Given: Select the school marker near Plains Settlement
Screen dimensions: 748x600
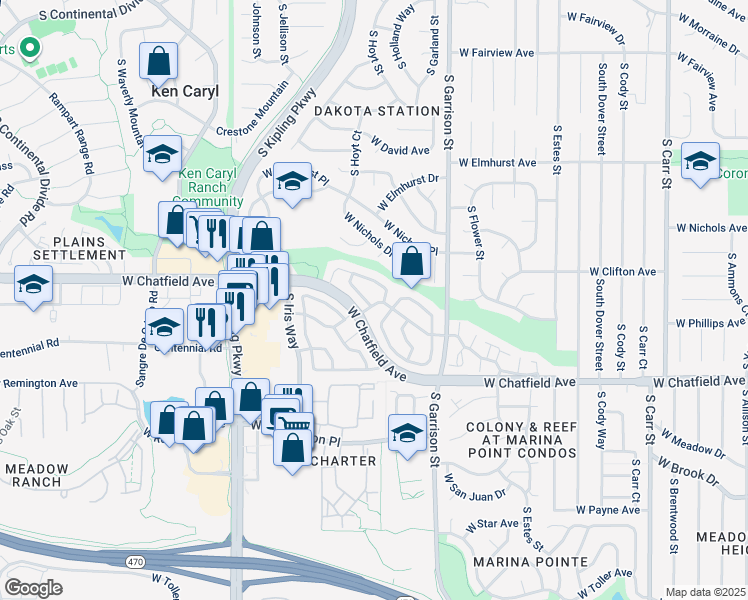Looking at the screenshot, I should coord(33,285).
